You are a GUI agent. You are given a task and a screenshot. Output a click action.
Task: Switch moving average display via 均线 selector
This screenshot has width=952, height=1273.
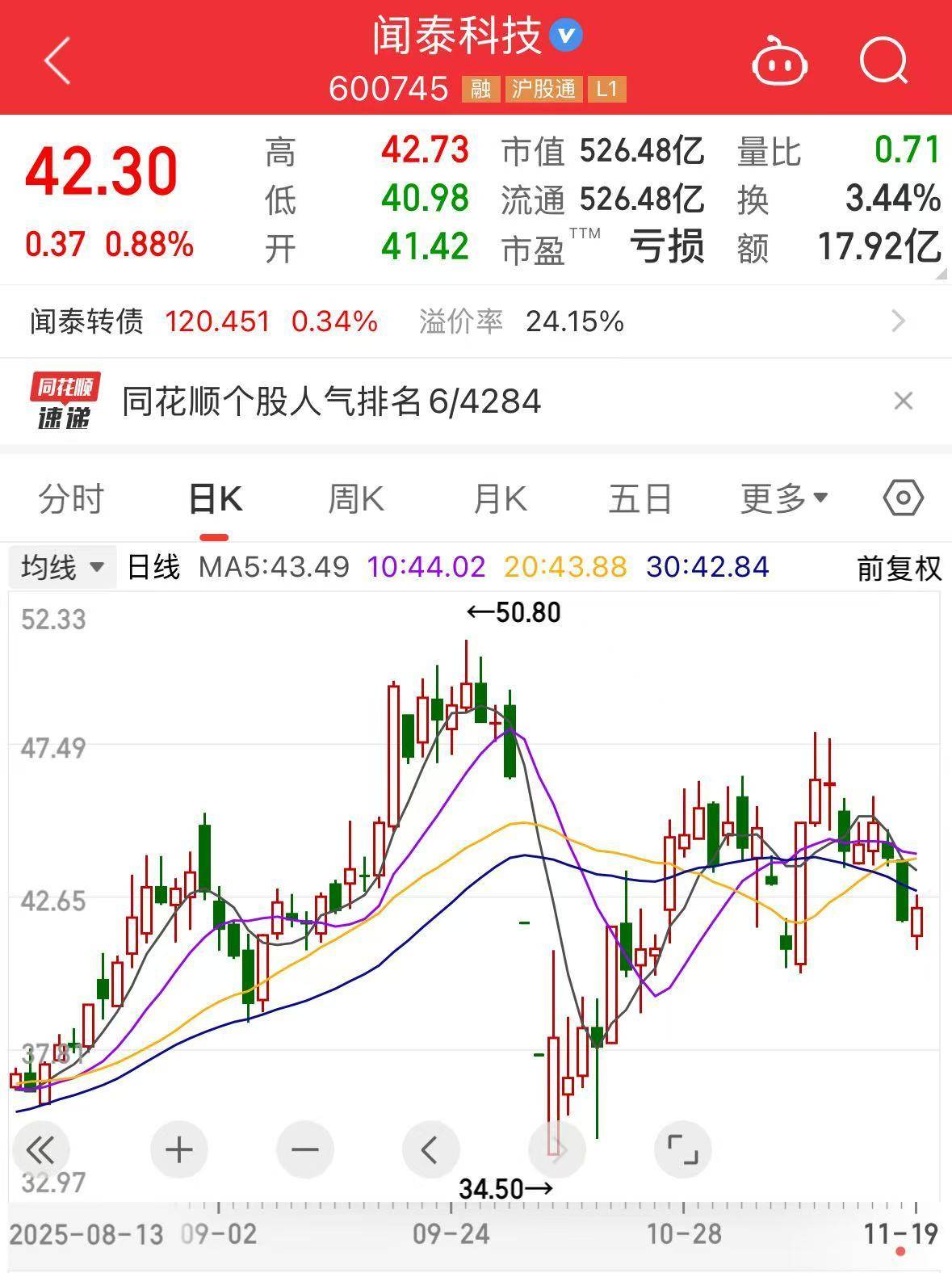(50, 568)
